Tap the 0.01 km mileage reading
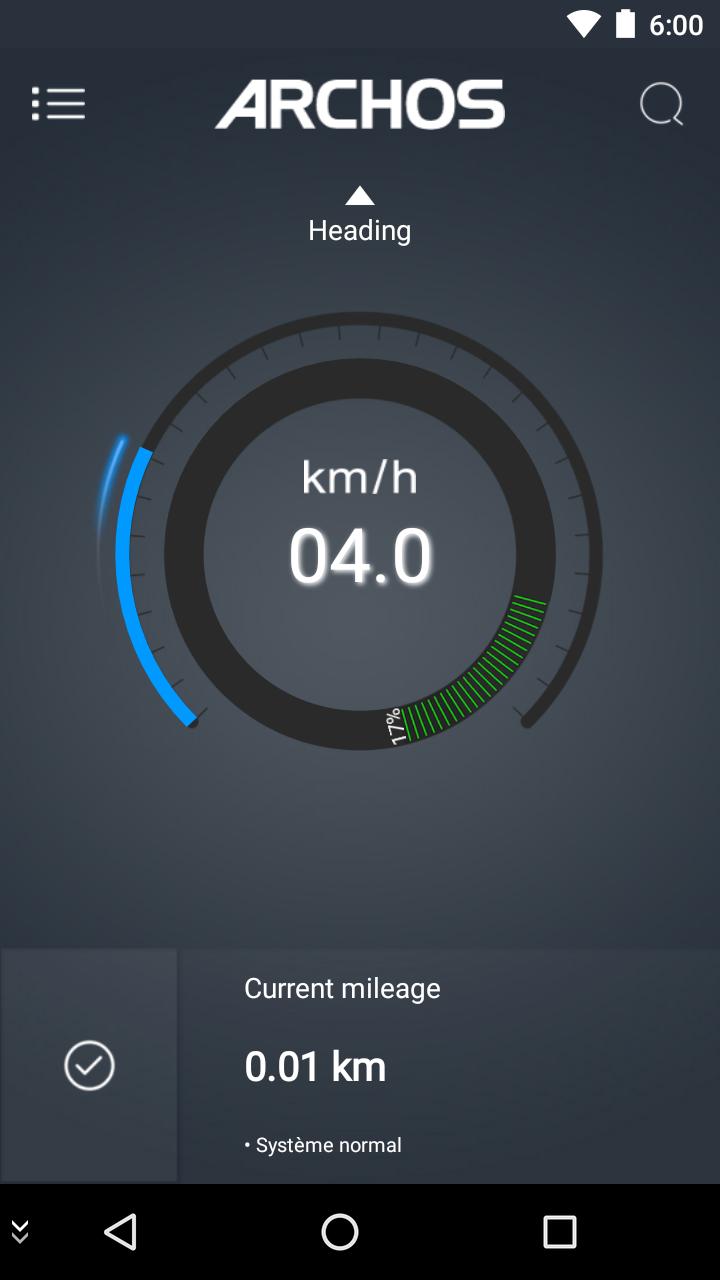Image resolution: width=720 pixels, height=1280 pixels. (x=315, y=1067)
